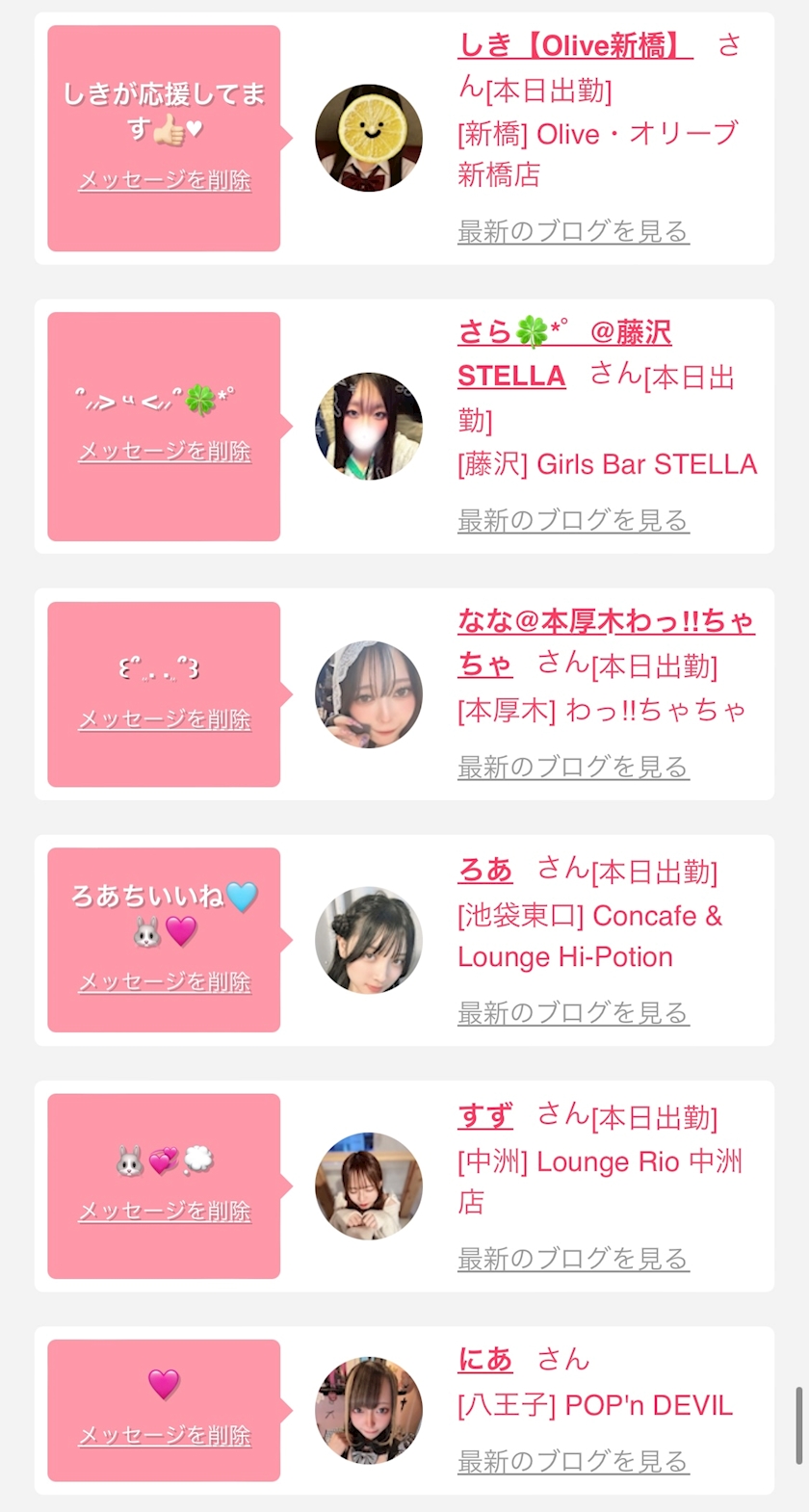Image resolution: width=809 pixels, height=1512 pixels.
Task: Open にあ profile link
Action: click(484, 1359)
